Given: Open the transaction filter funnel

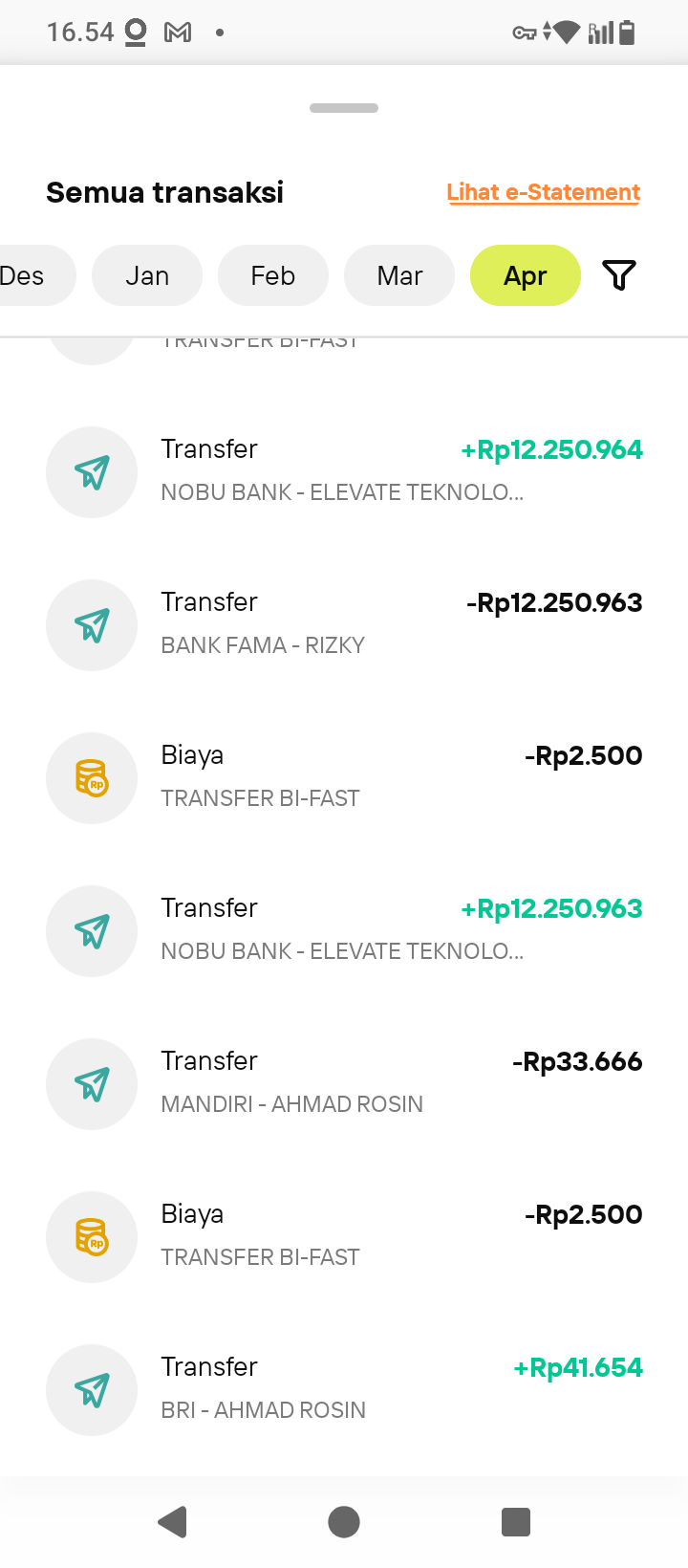Looking at the screenshot, I should coord(619,275).
